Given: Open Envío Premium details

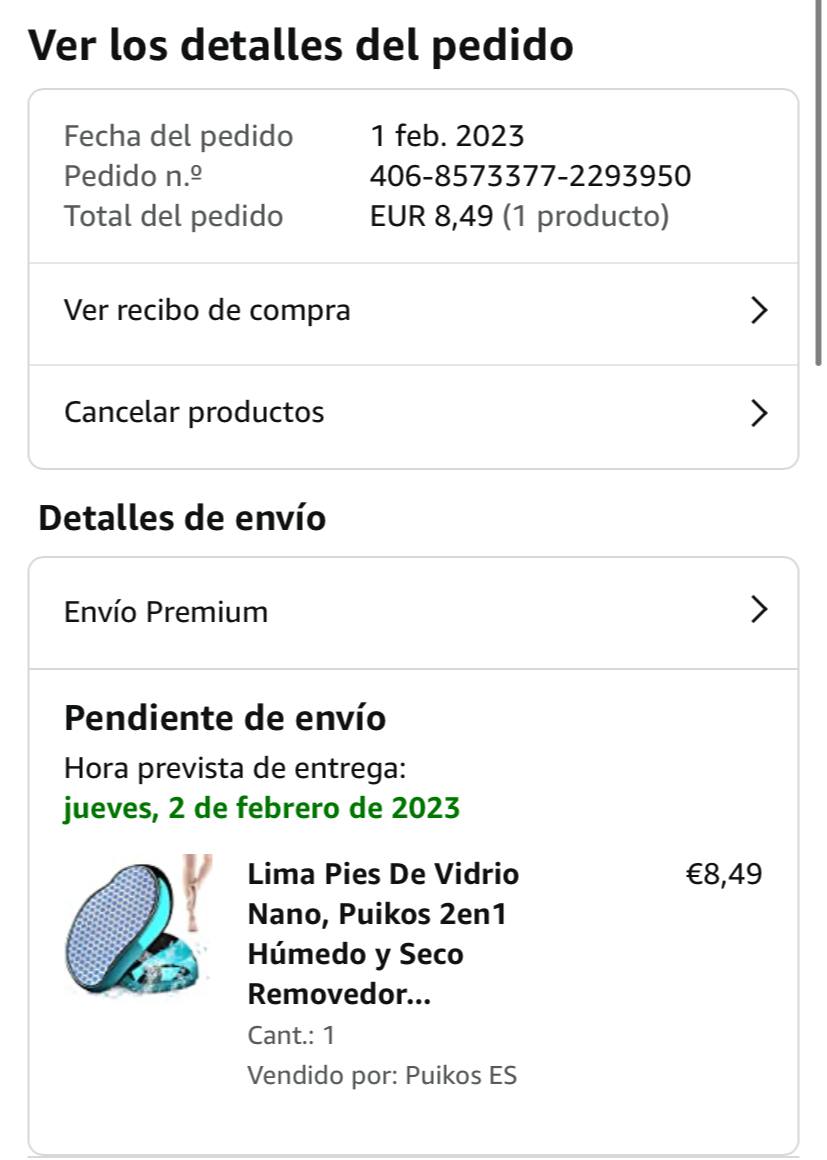Looking at the screenshot, I should click(x=413, y=611).
